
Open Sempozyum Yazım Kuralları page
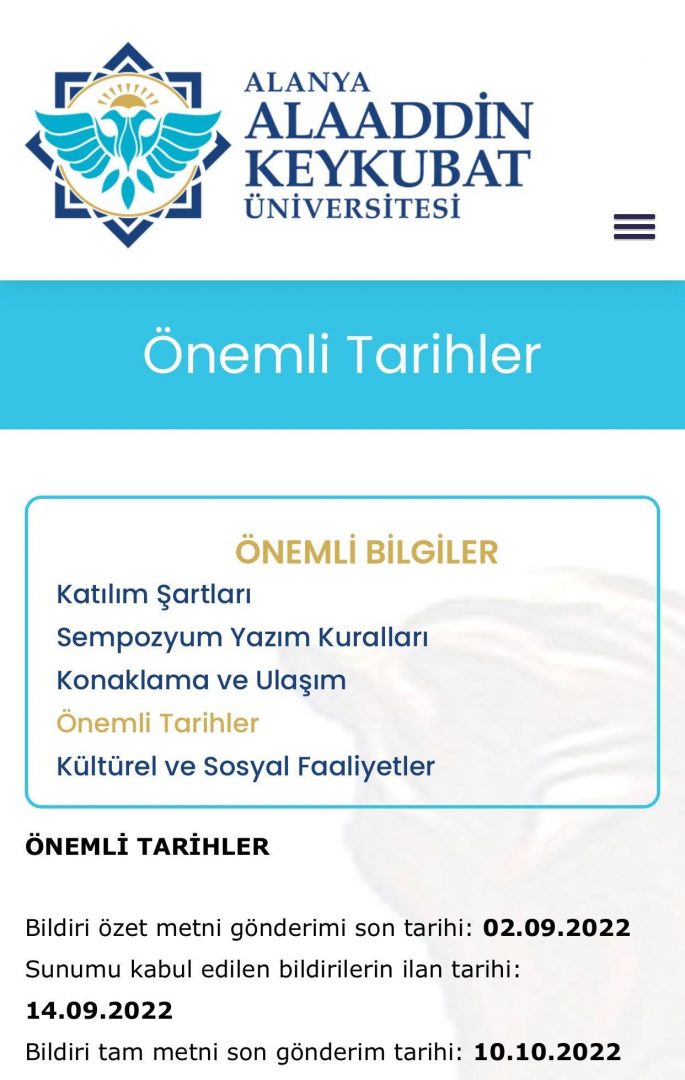242,637
